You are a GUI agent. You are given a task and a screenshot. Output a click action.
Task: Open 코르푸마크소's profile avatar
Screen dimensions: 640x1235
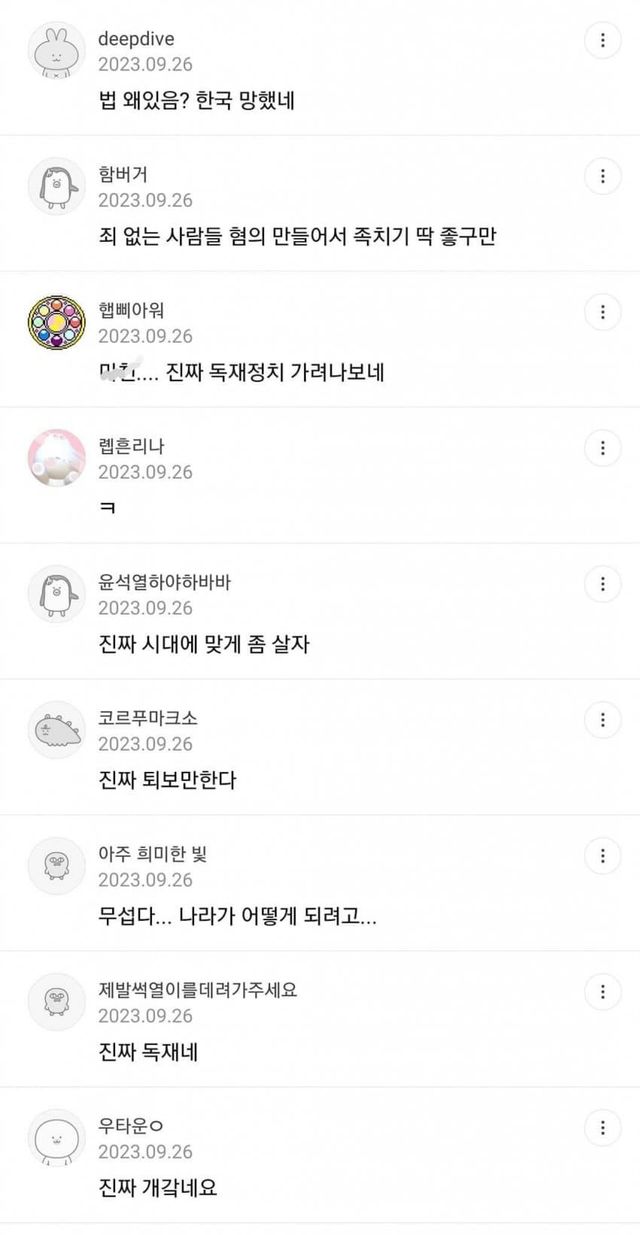coord(56,730)
